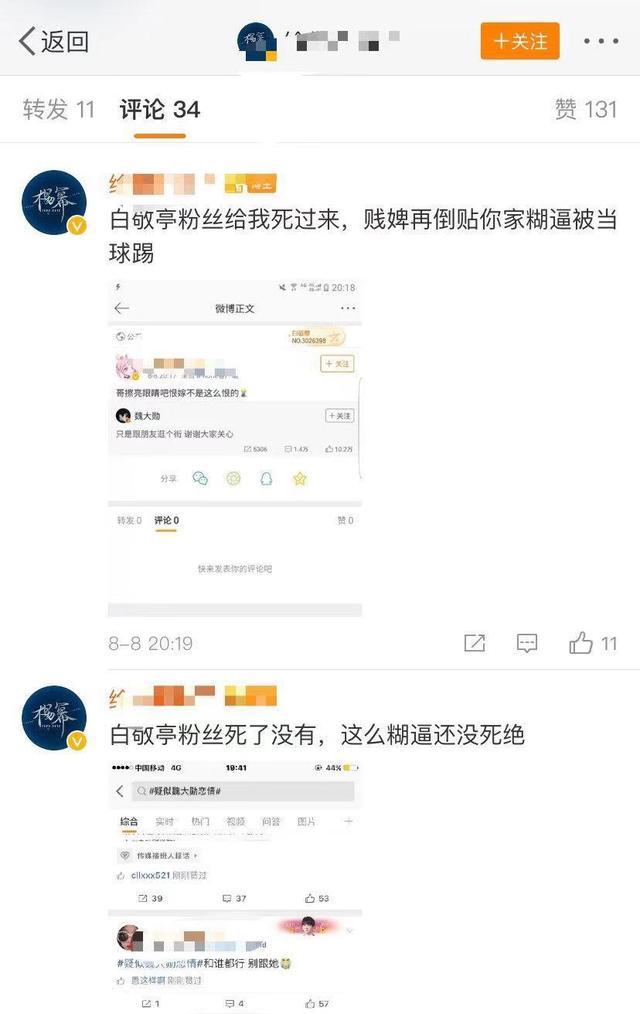Reply to the comment dated 8-8 20:19

[527, 644]
